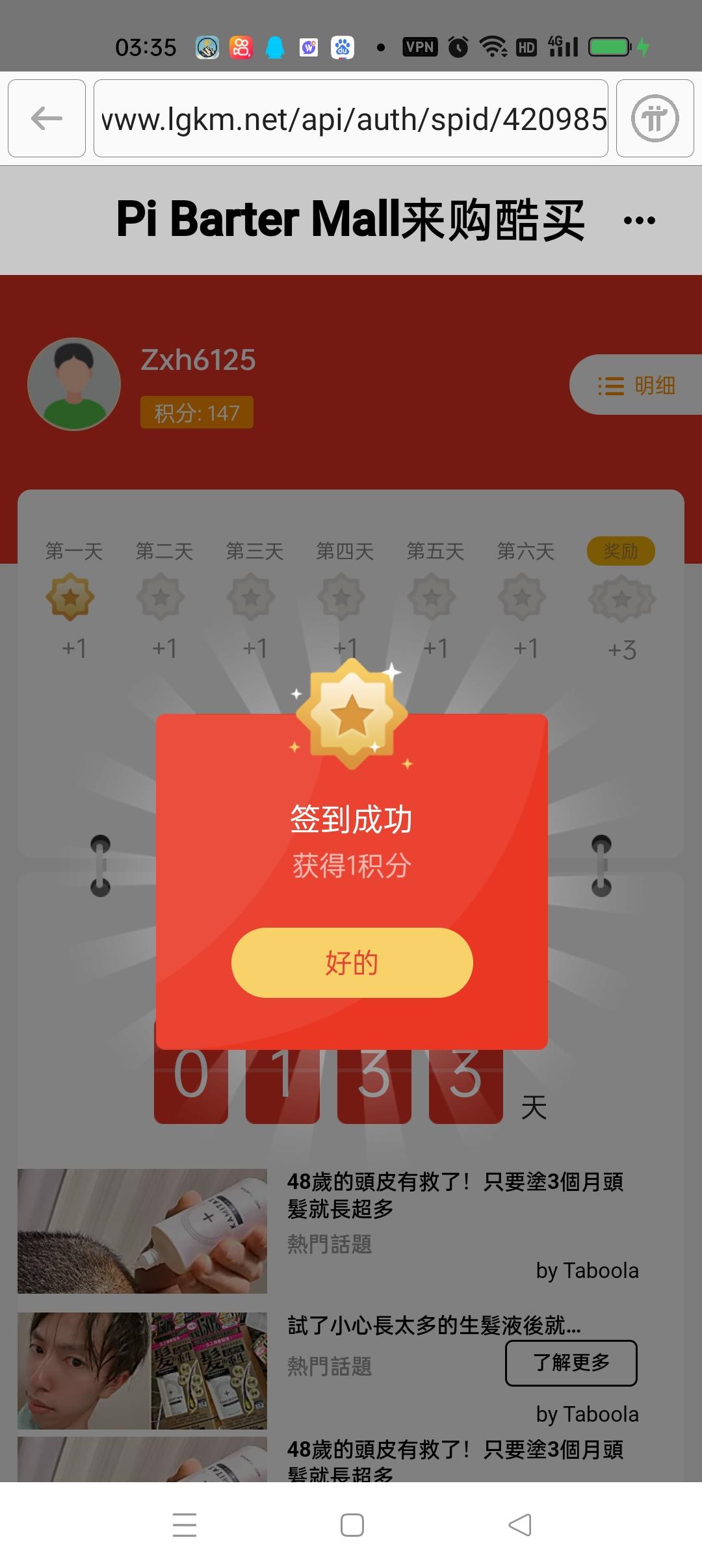Screen dimensions: 702x1568
Task: Go back with the browser arrow
Action: (47, 118)
